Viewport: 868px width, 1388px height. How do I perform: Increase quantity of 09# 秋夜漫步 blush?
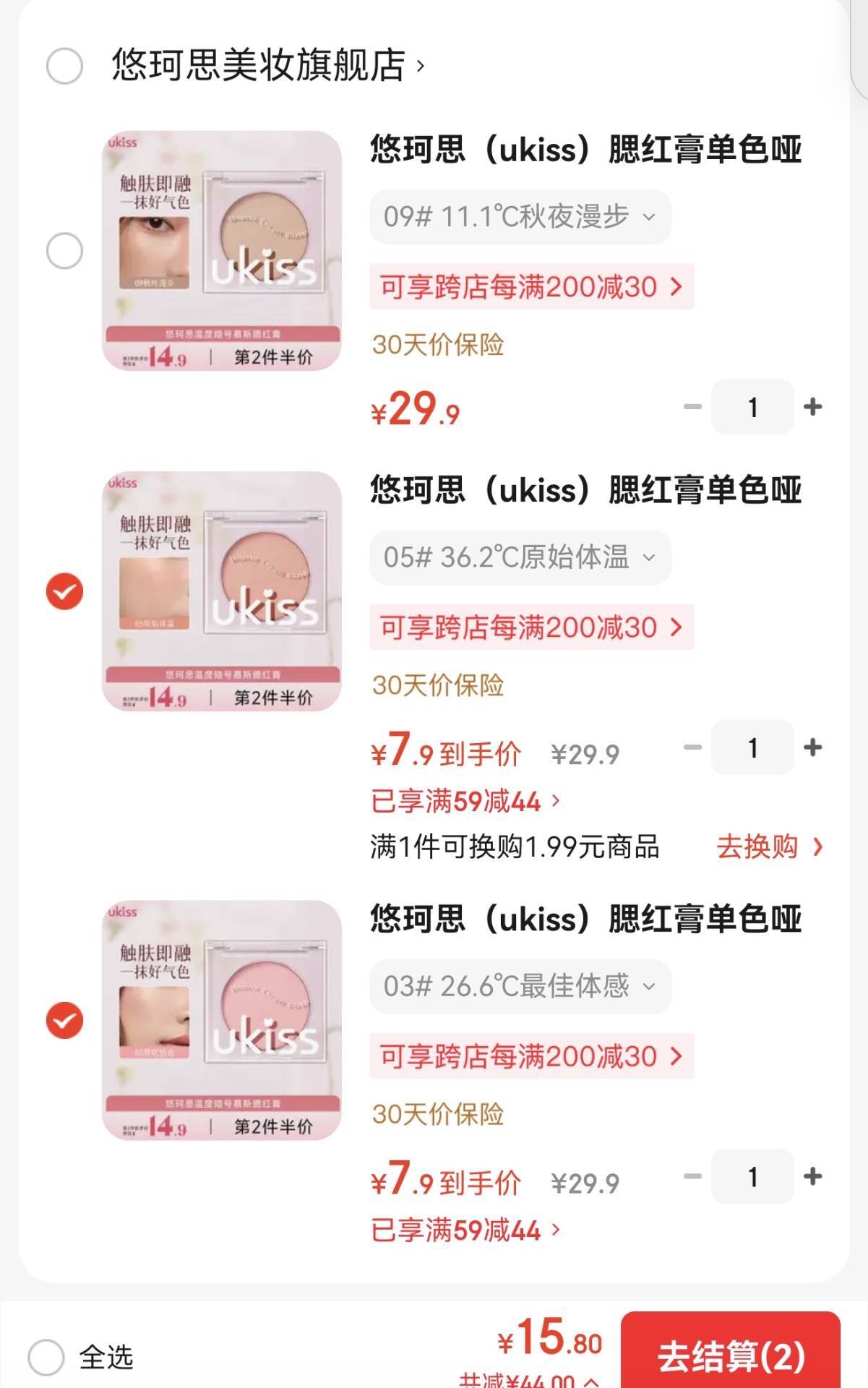(x=813, y=407)
